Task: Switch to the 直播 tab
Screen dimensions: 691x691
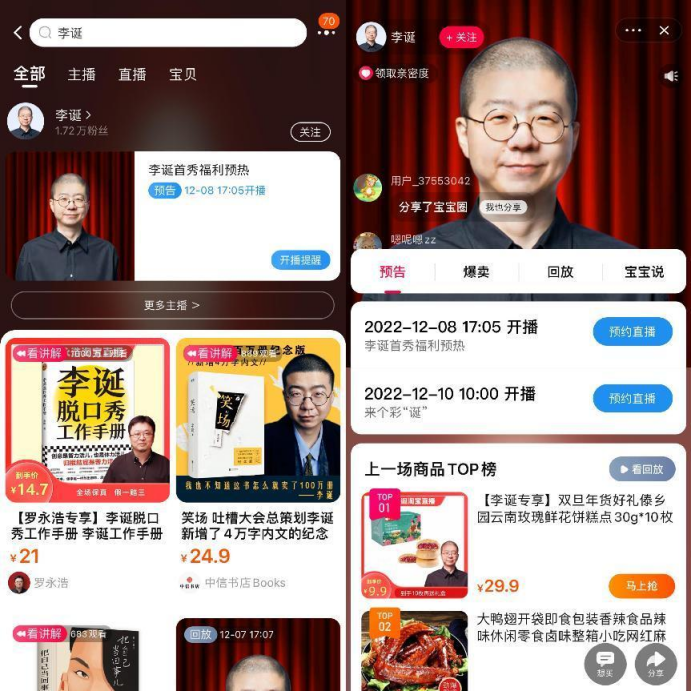Action: pyautogui.click(x=132, y=75)
